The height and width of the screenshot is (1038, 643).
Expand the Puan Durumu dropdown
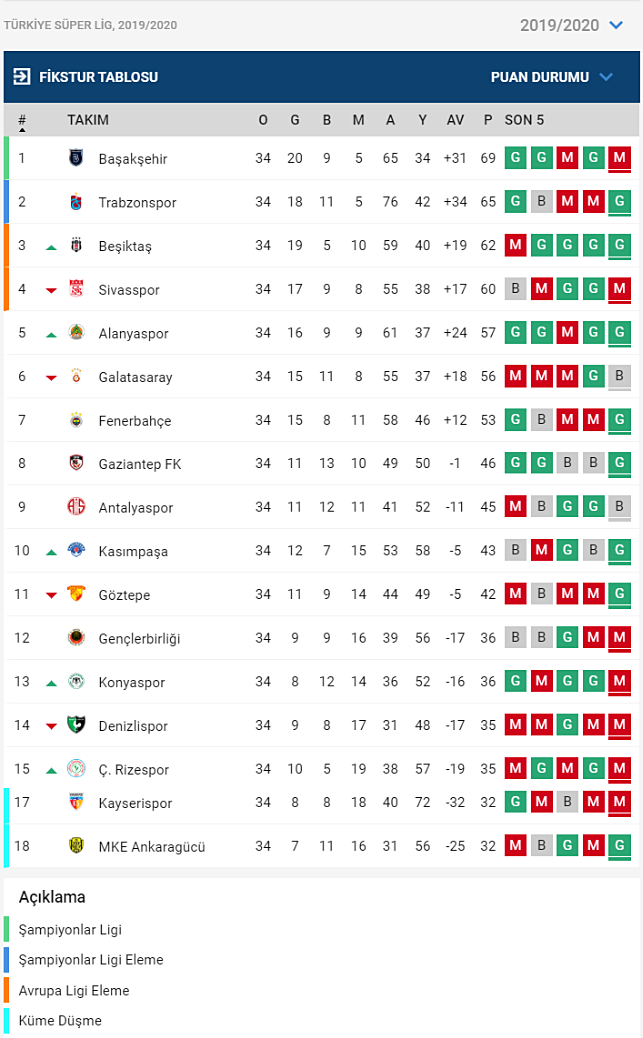tap(551, 77)
